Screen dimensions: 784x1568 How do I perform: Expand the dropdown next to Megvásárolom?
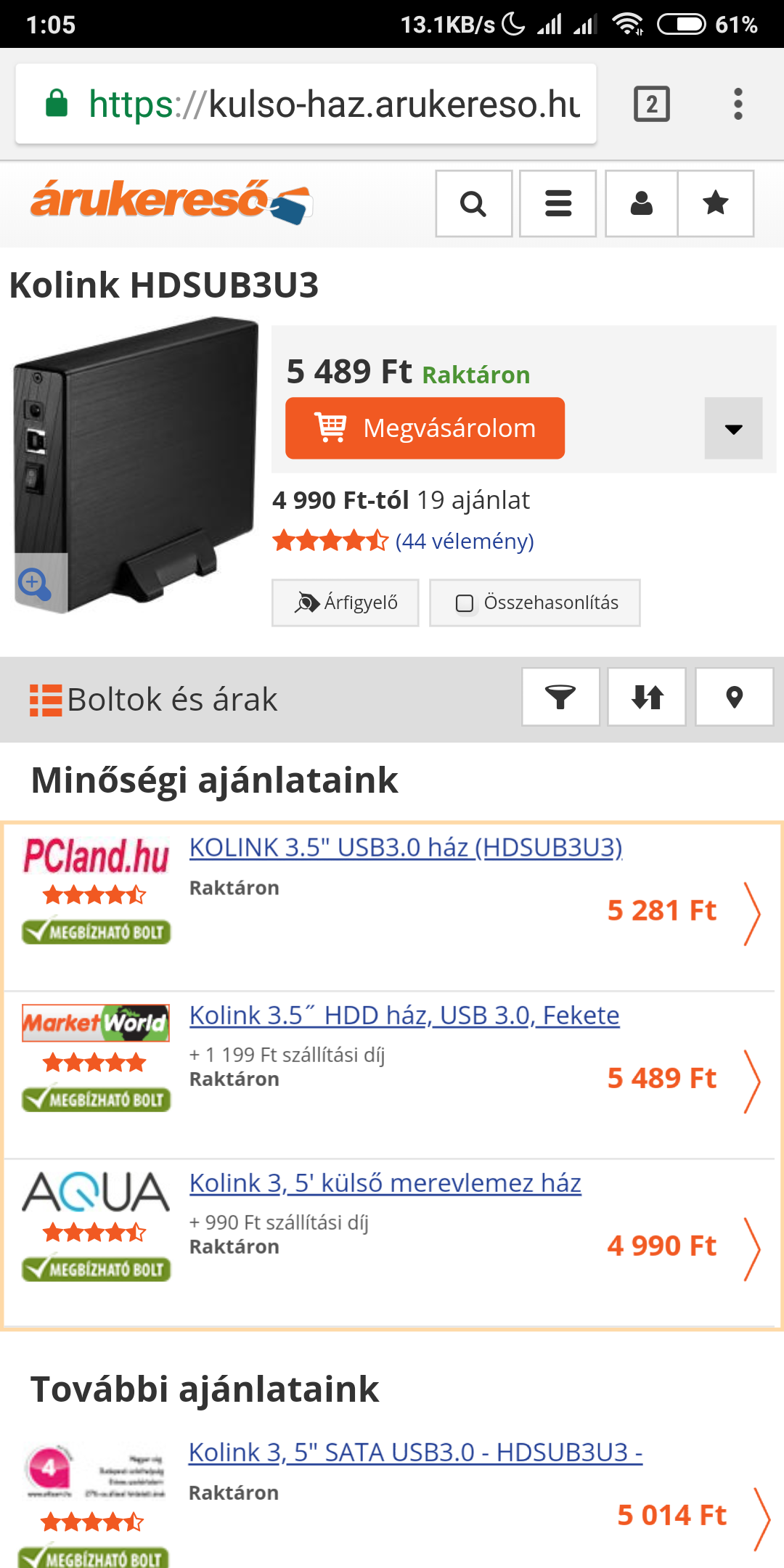(x=733, y=428)
